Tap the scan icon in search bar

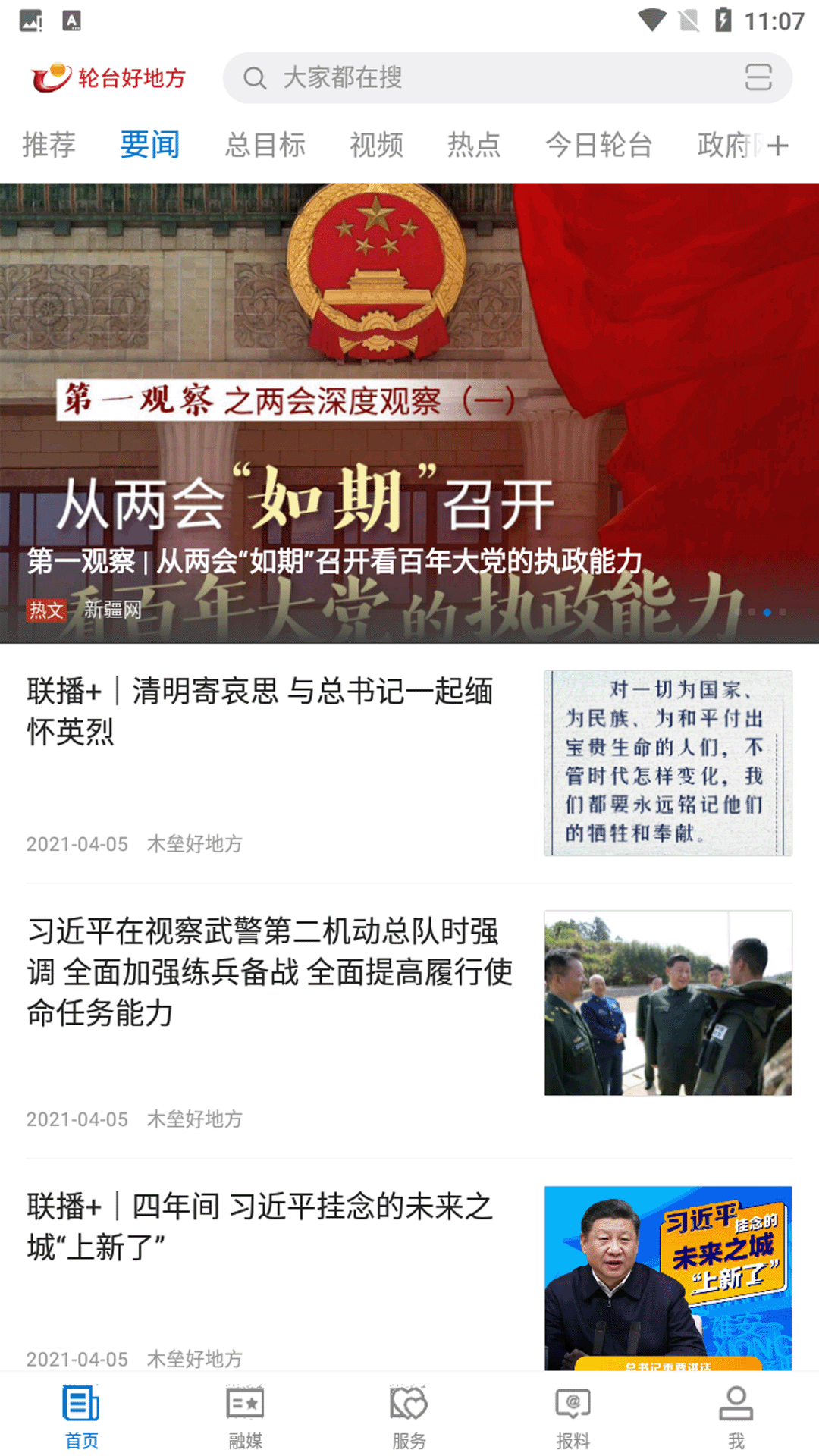click(758, 77)
